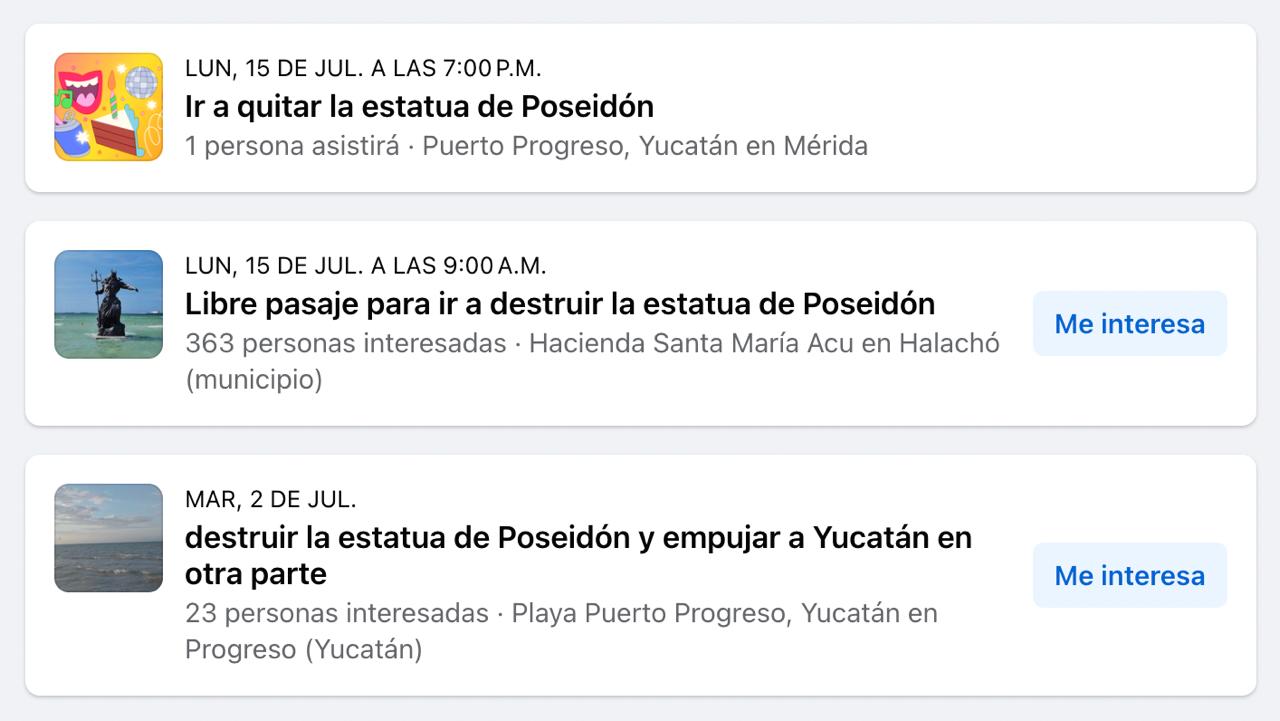Screen dimensions: 1280x721
Task: Mark 'Me interesa' on the Libre pasaje event
Action: (x=1129, y=324)
